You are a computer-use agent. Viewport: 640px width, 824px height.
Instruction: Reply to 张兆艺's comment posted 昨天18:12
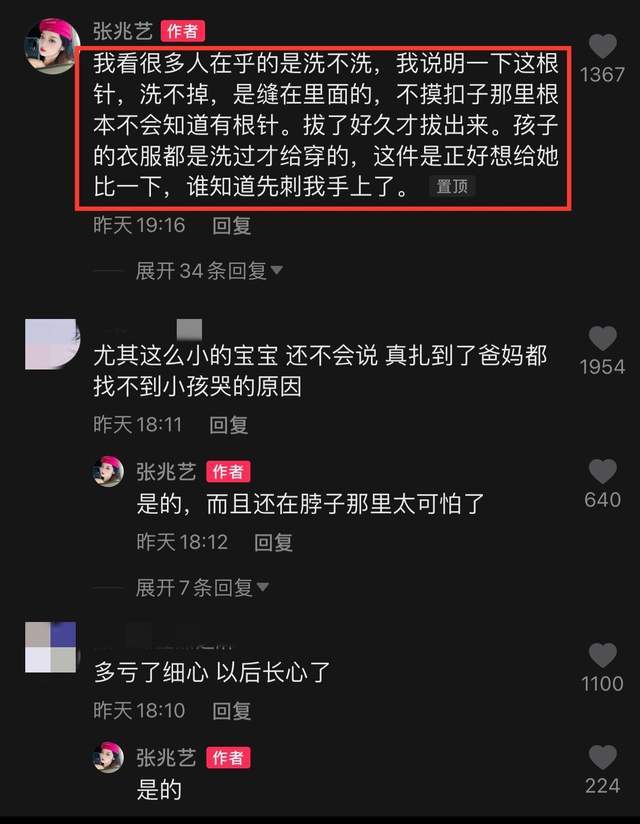pos(273,542)
